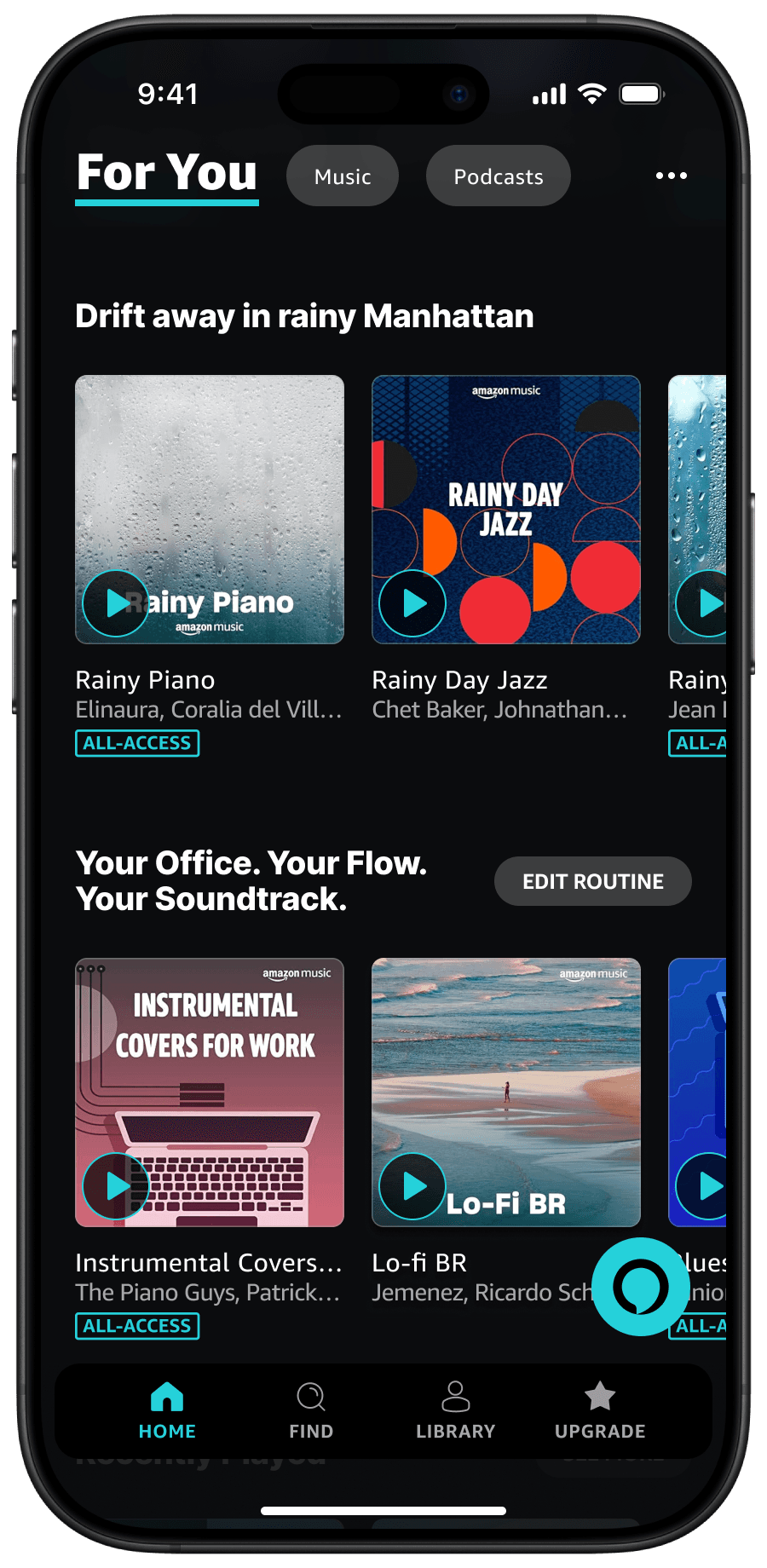767x1568 pixels.
Task: Play the Rainy Piano playlist
Action: [x=116, y=603]
